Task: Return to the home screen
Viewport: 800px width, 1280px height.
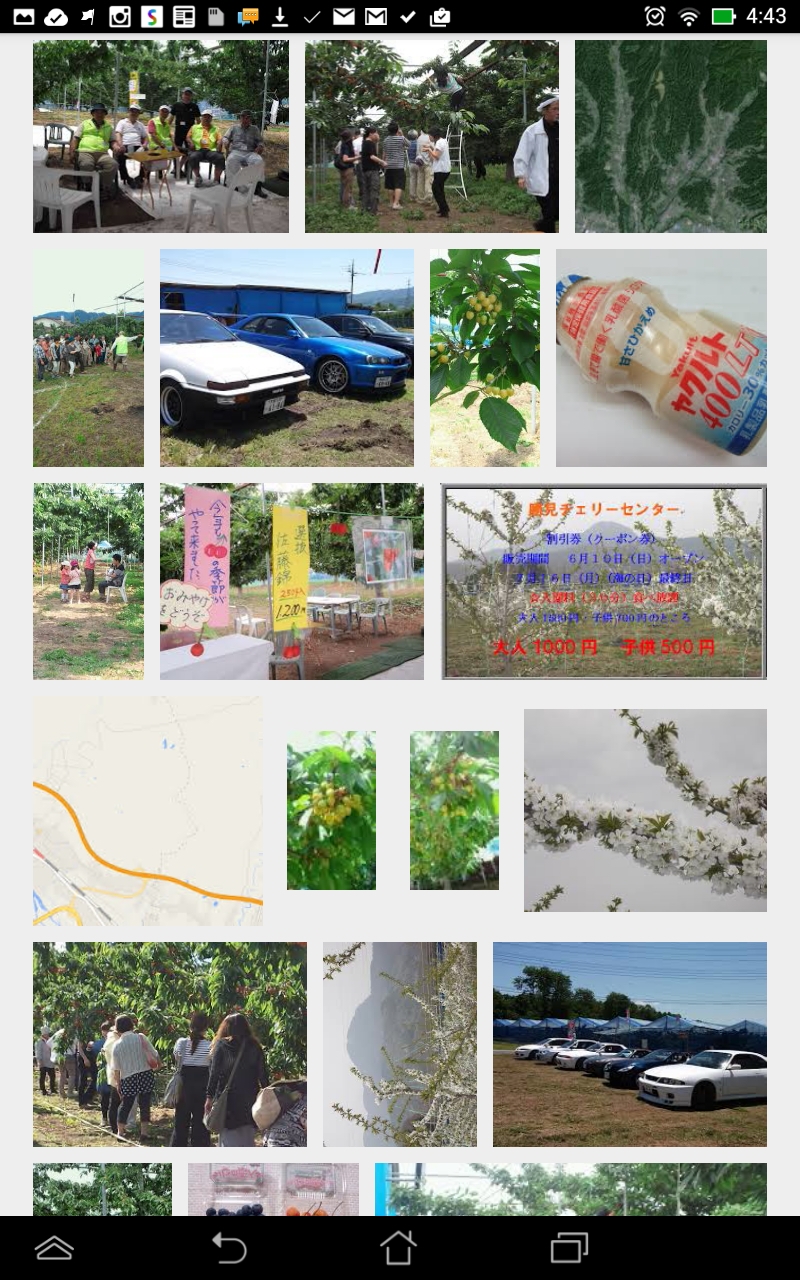Action: (398, 1247)
